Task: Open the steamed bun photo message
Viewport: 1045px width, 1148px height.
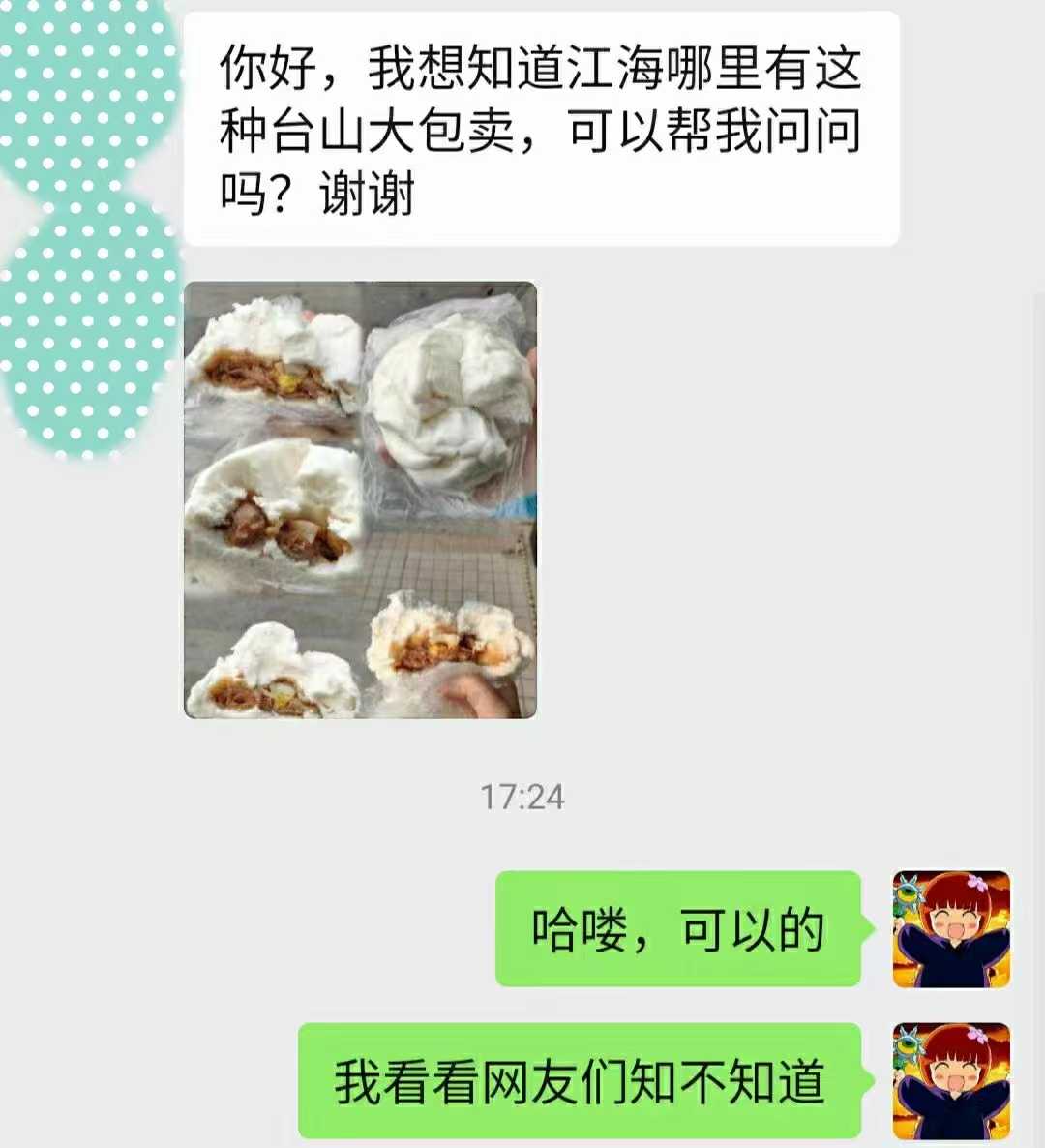Action: point(360,499)
